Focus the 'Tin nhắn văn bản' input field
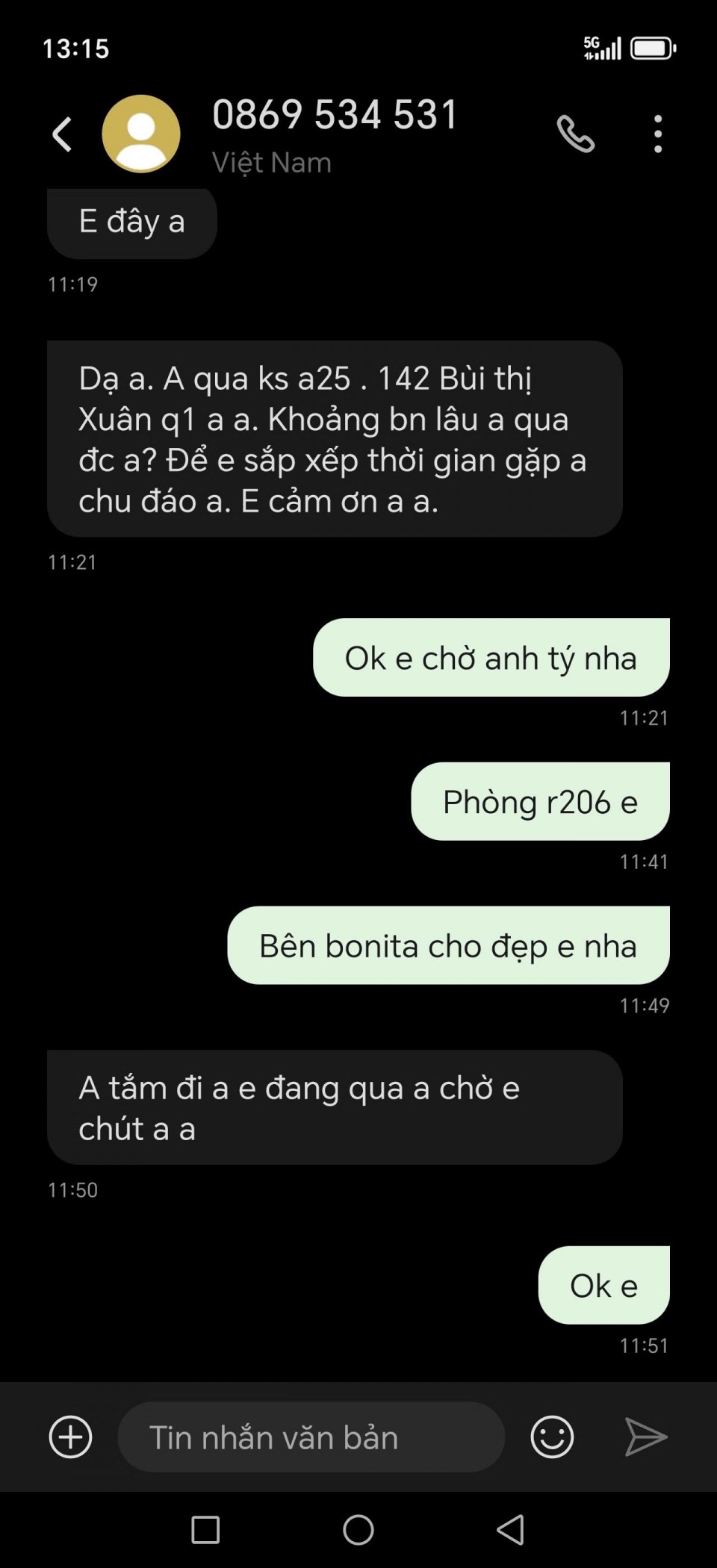The width and height of the screenshot is (717, 1568). [x=310, y=1437]
